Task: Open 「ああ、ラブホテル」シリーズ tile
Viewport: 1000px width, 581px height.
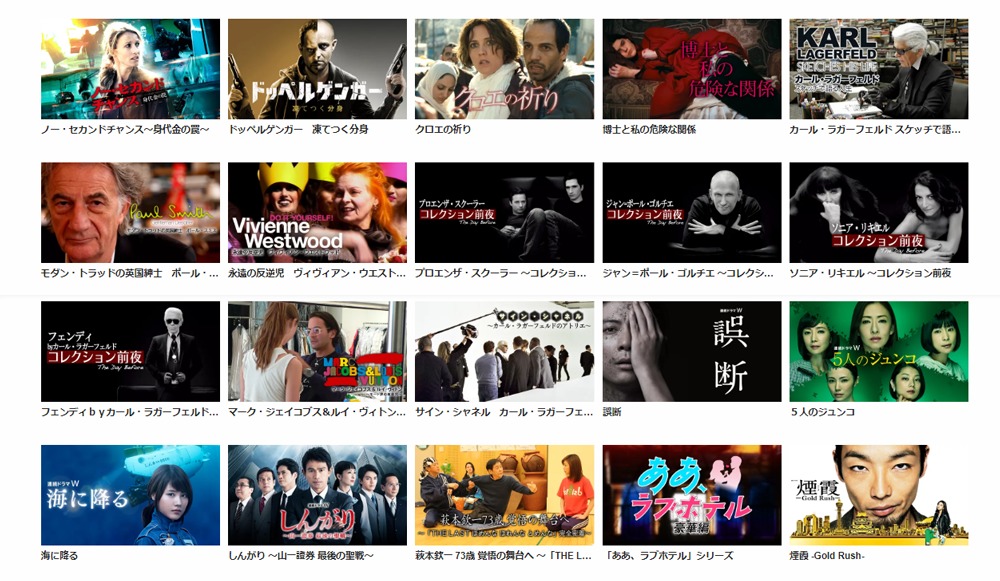Action: click(x=692, y=494)
